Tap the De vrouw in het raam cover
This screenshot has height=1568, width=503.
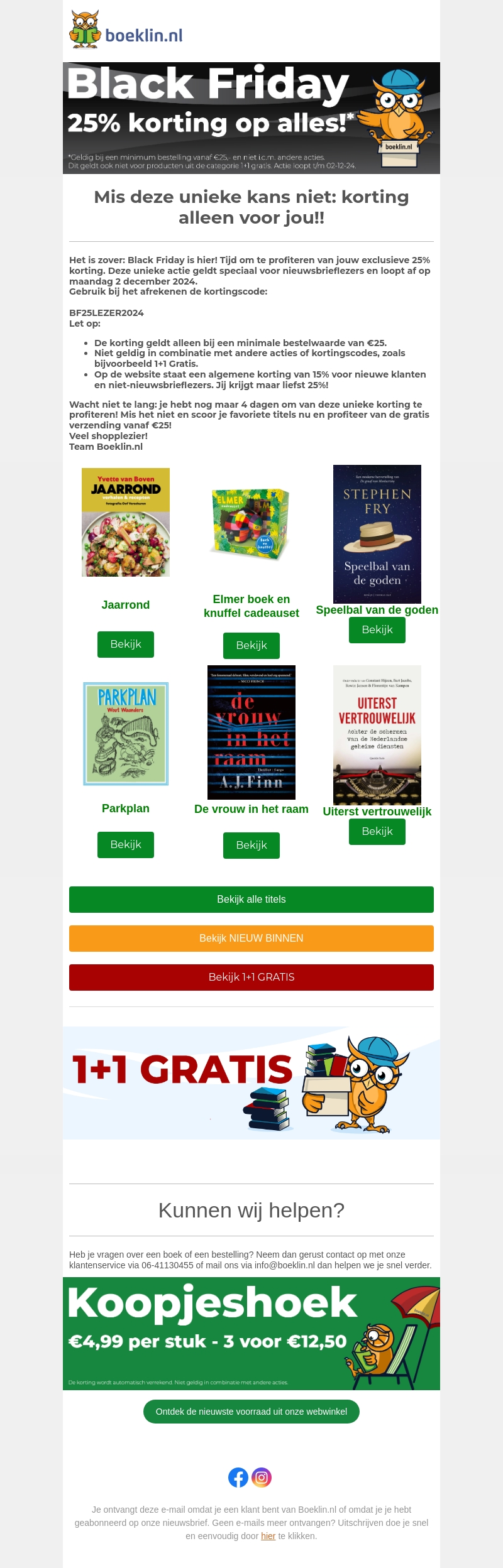(x=251, y=732)
